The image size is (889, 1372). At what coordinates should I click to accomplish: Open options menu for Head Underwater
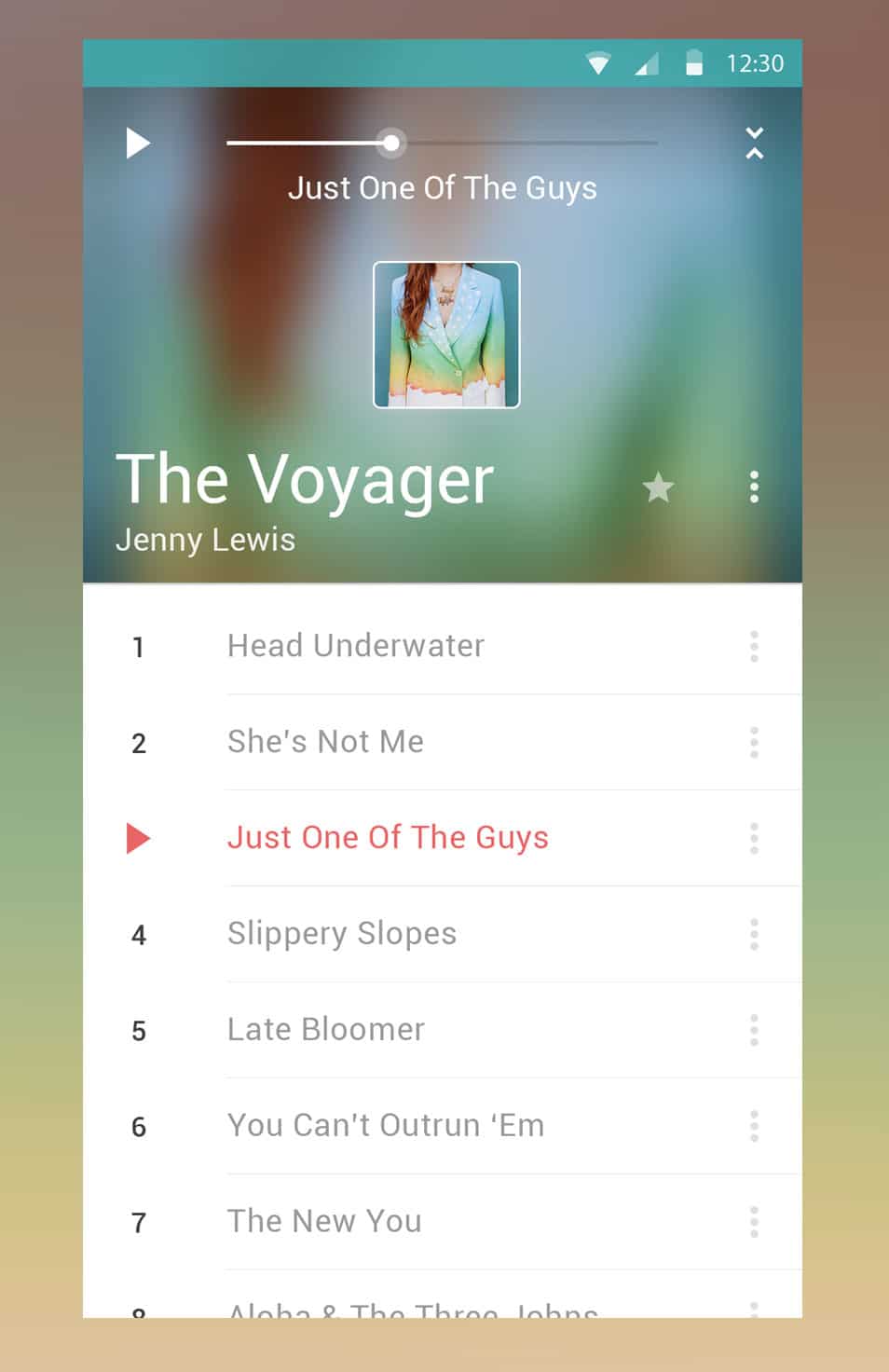pyautogui.click(x=753, y=646)
